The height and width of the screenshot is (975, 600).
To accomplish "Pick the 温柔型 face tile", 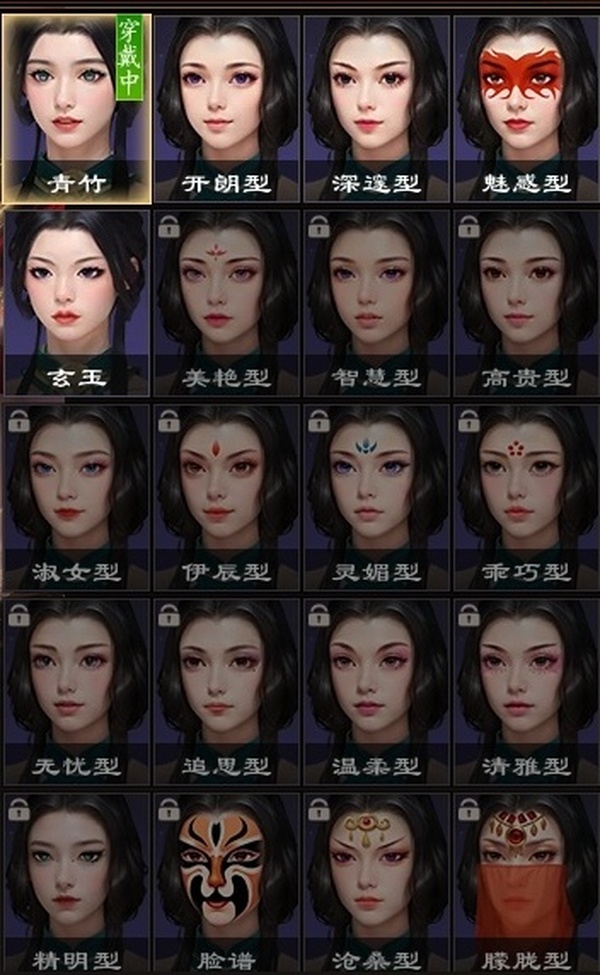I will point(376,691).
